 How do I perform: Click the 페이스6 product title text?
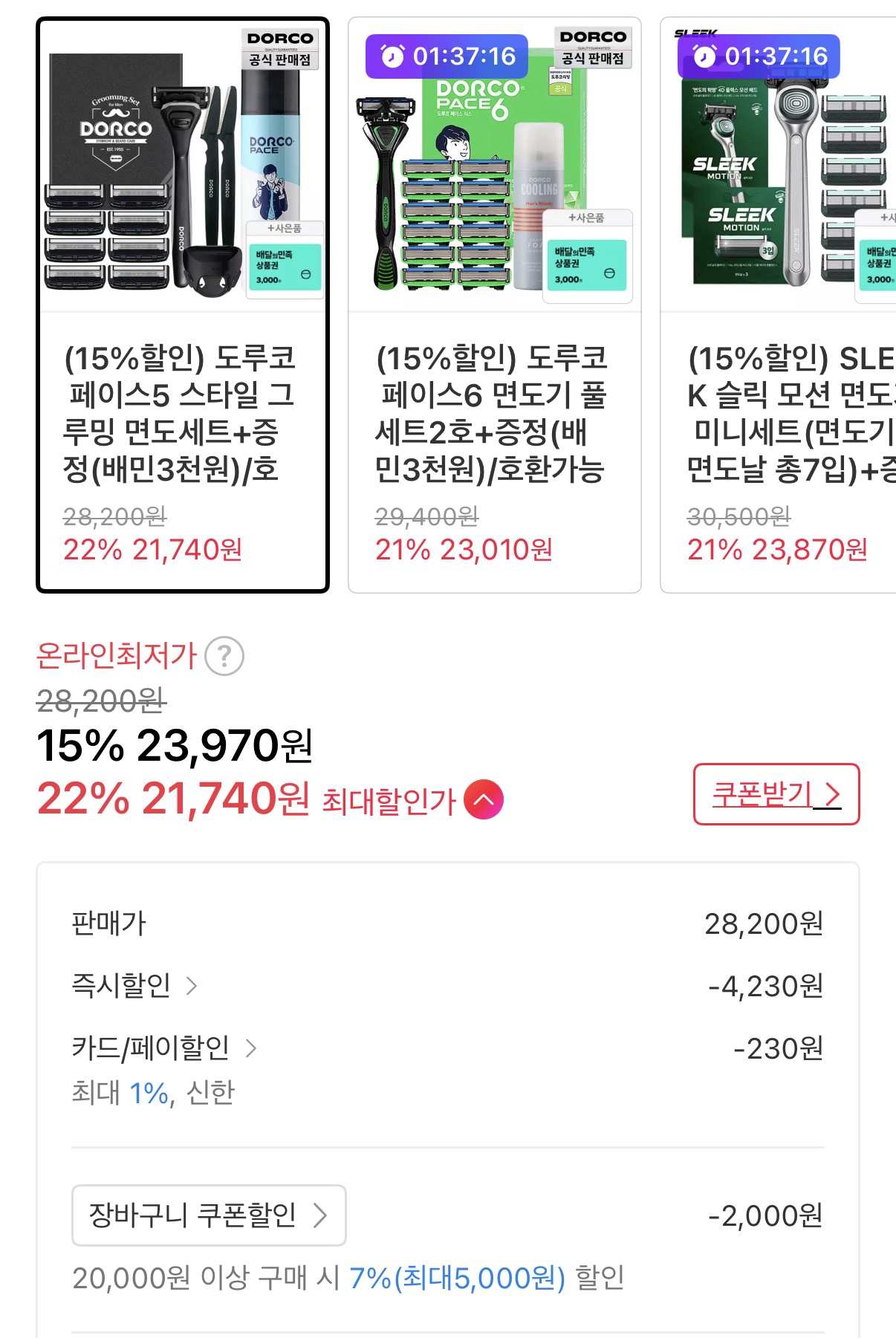pyautogui.click(x=490, y=412)
